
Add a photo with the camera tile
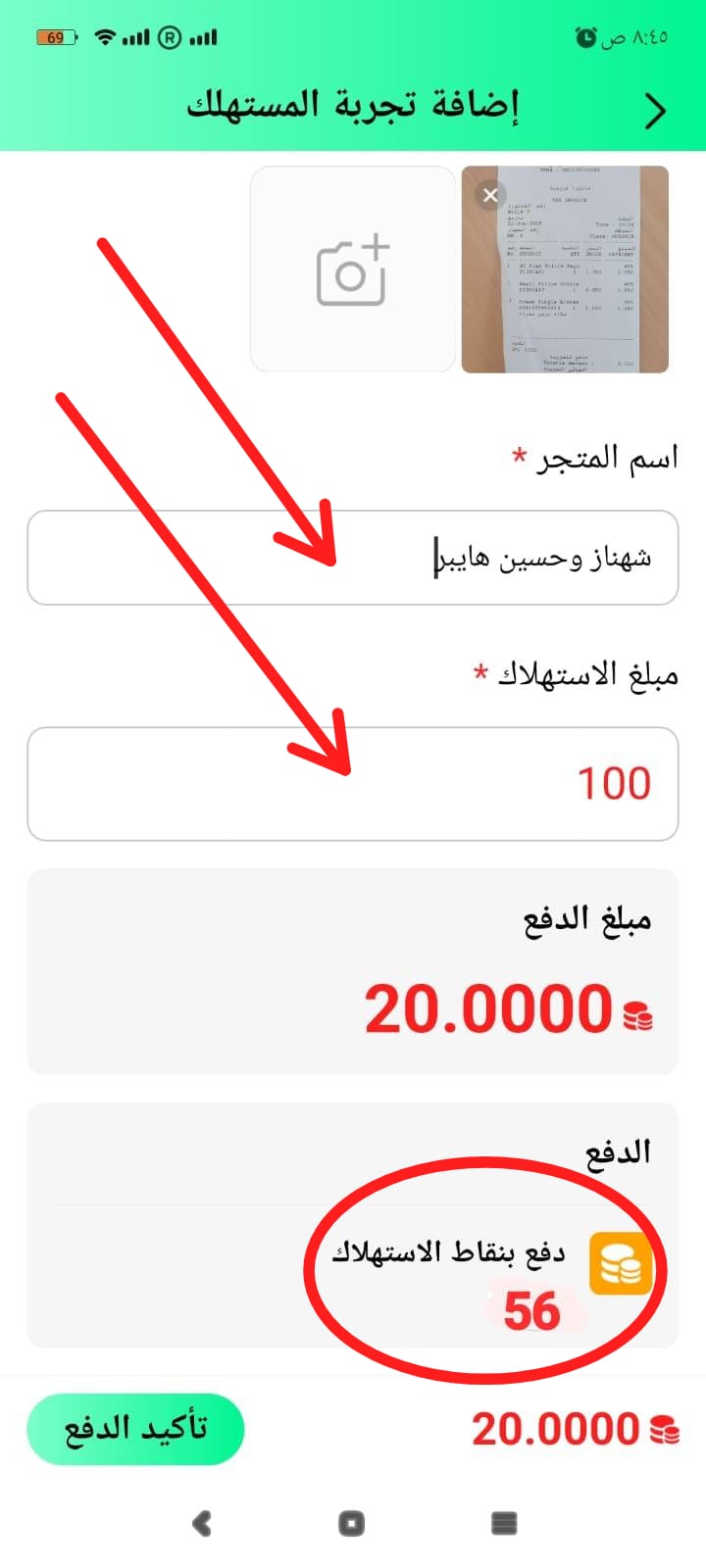(x=353, y=269)
